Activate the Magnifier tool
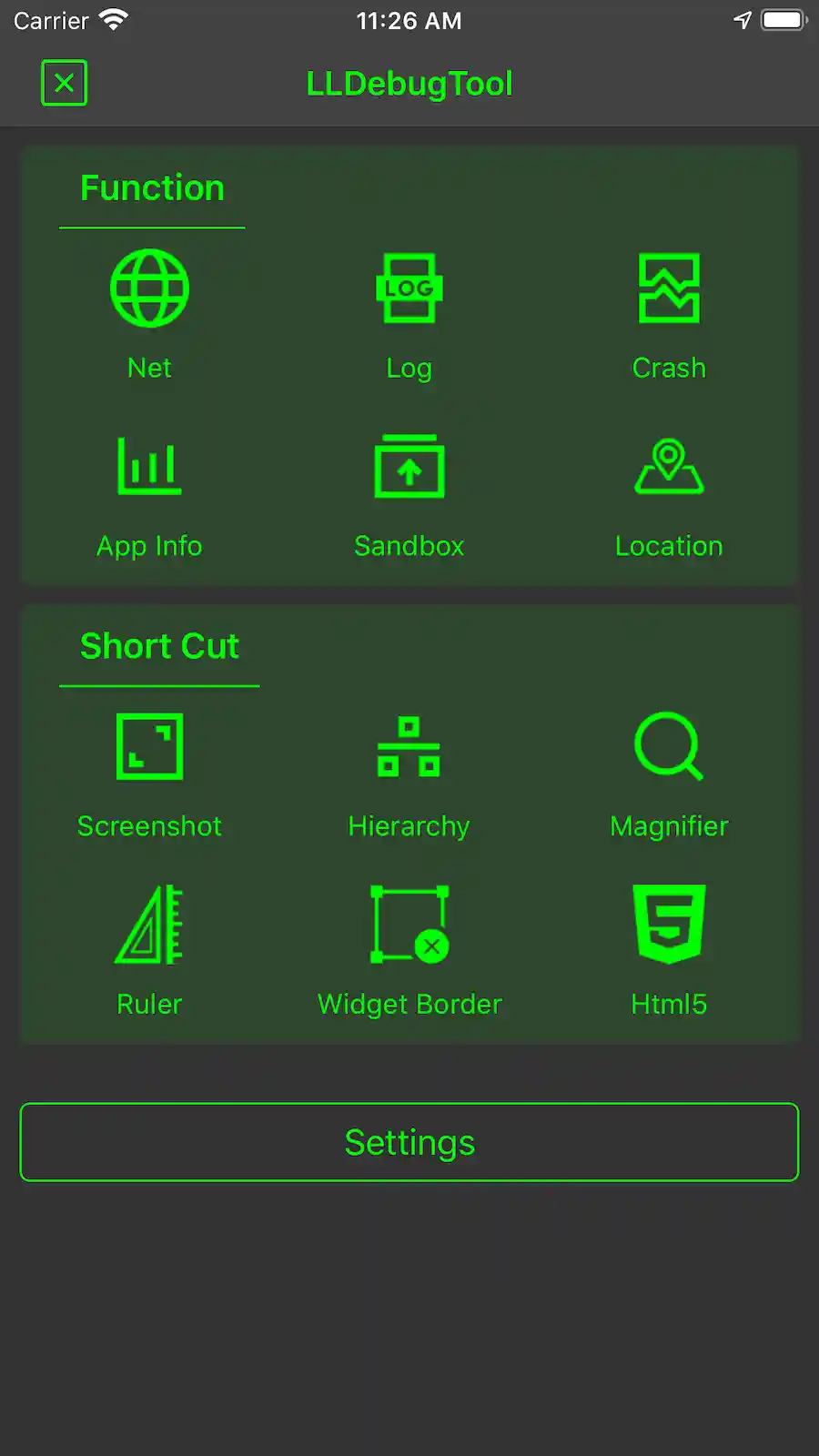Image resolution: width=819 pixels, height=1456 pixels. pyautogui.click(x=669, y=773)
